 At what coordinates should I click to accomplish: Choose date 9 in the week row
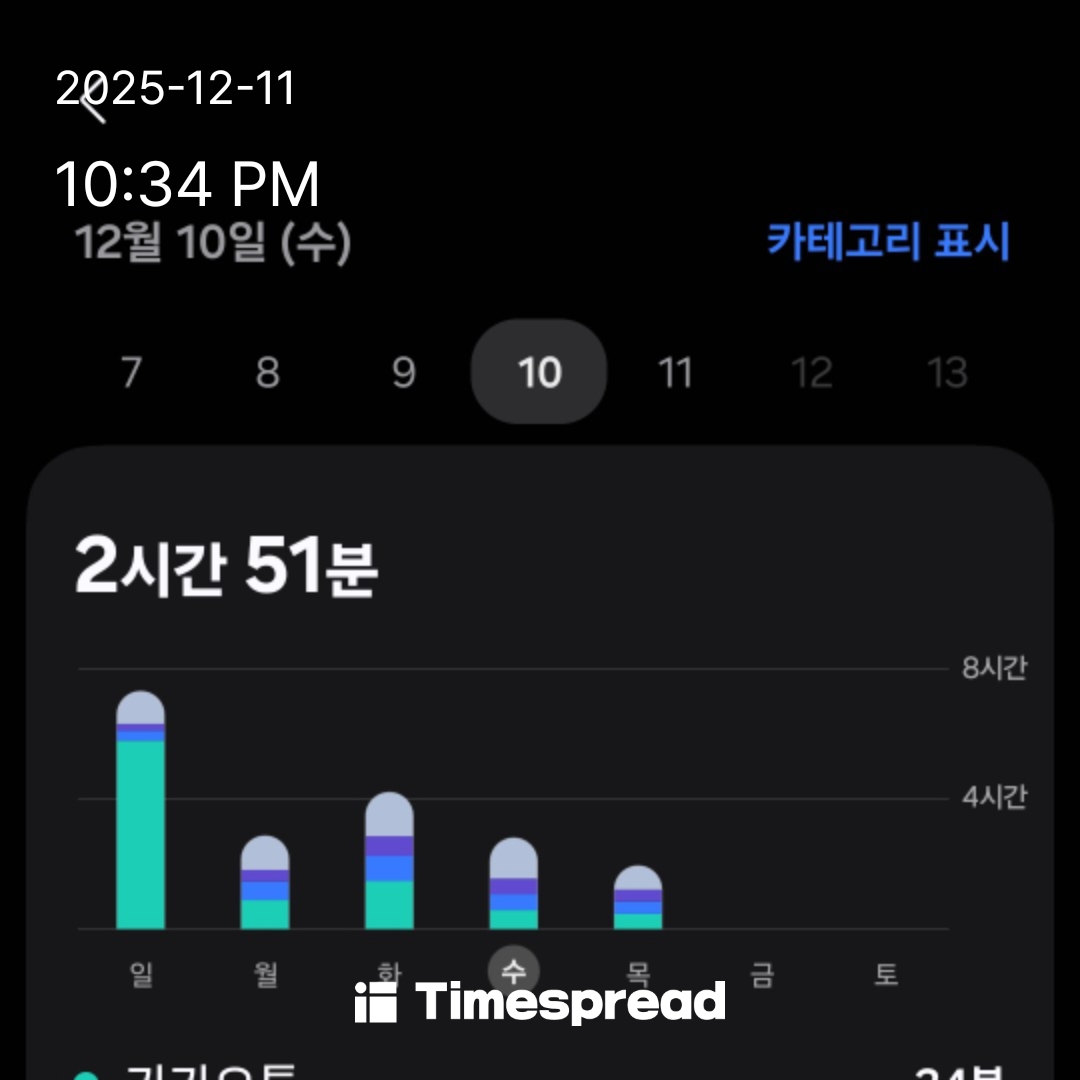pyautogui.click(x=403, y=373)
